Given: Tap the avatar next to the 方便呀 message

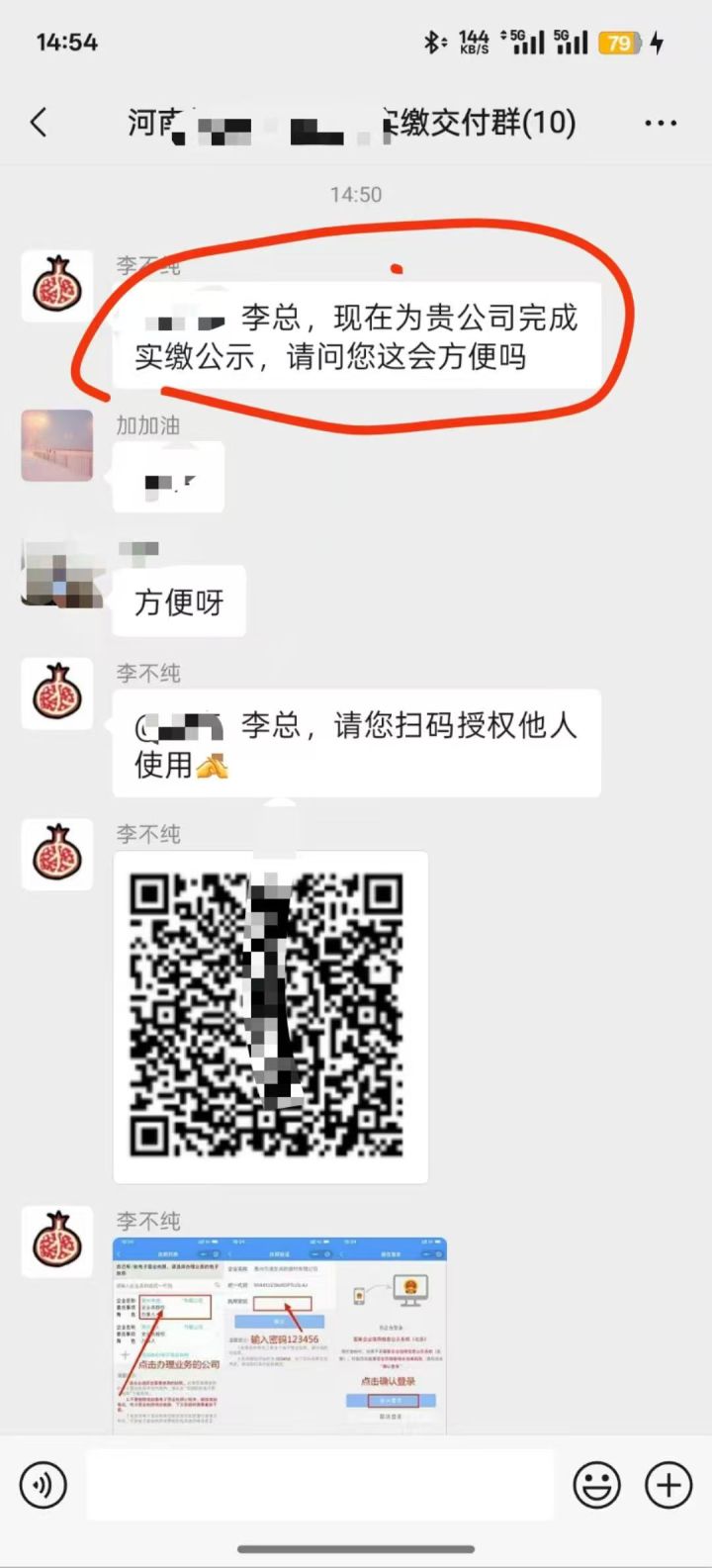Looking at the screenshot, I should pos(57,575).
